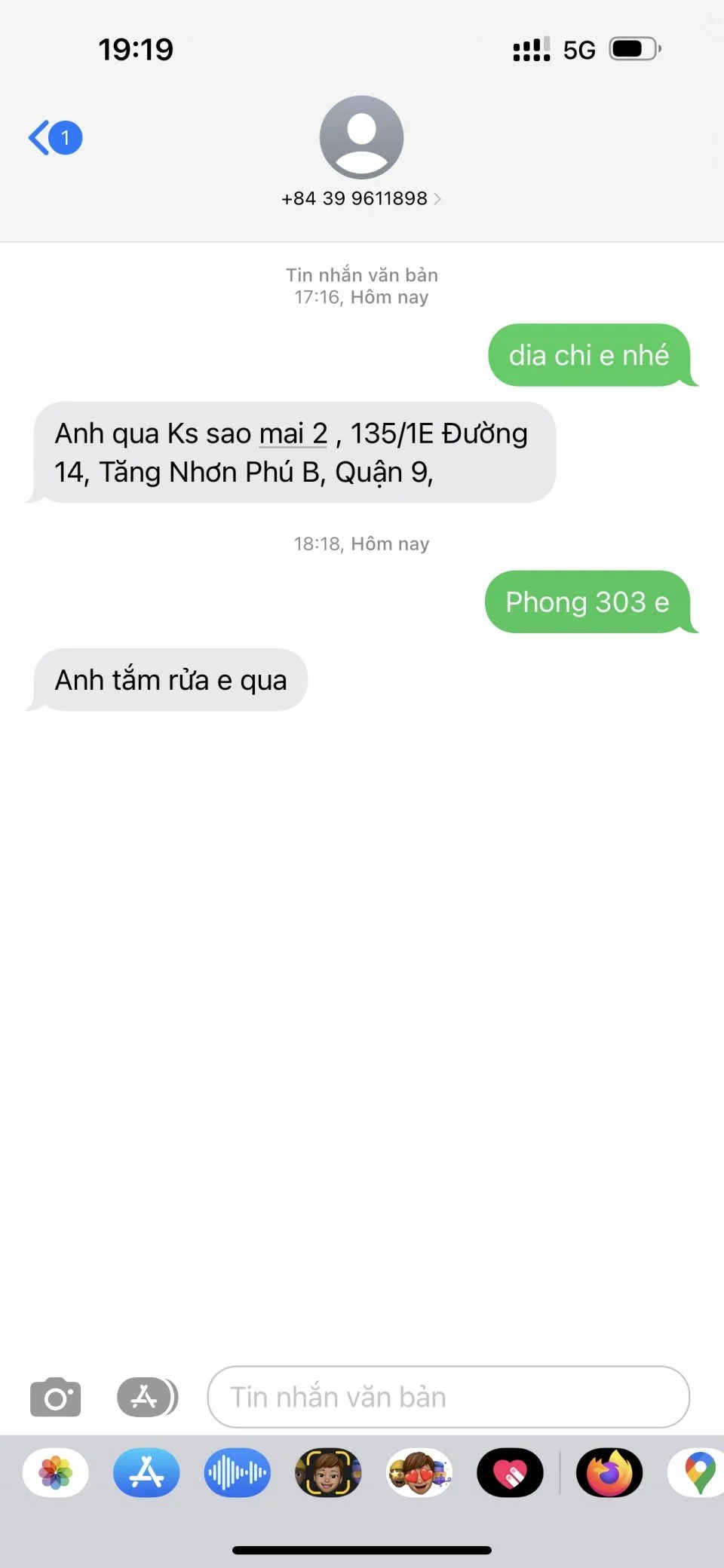Viewport: 724px width, 1568px height.
Task: Open Google Maps in the app strip
Action: pos(699,1472)
